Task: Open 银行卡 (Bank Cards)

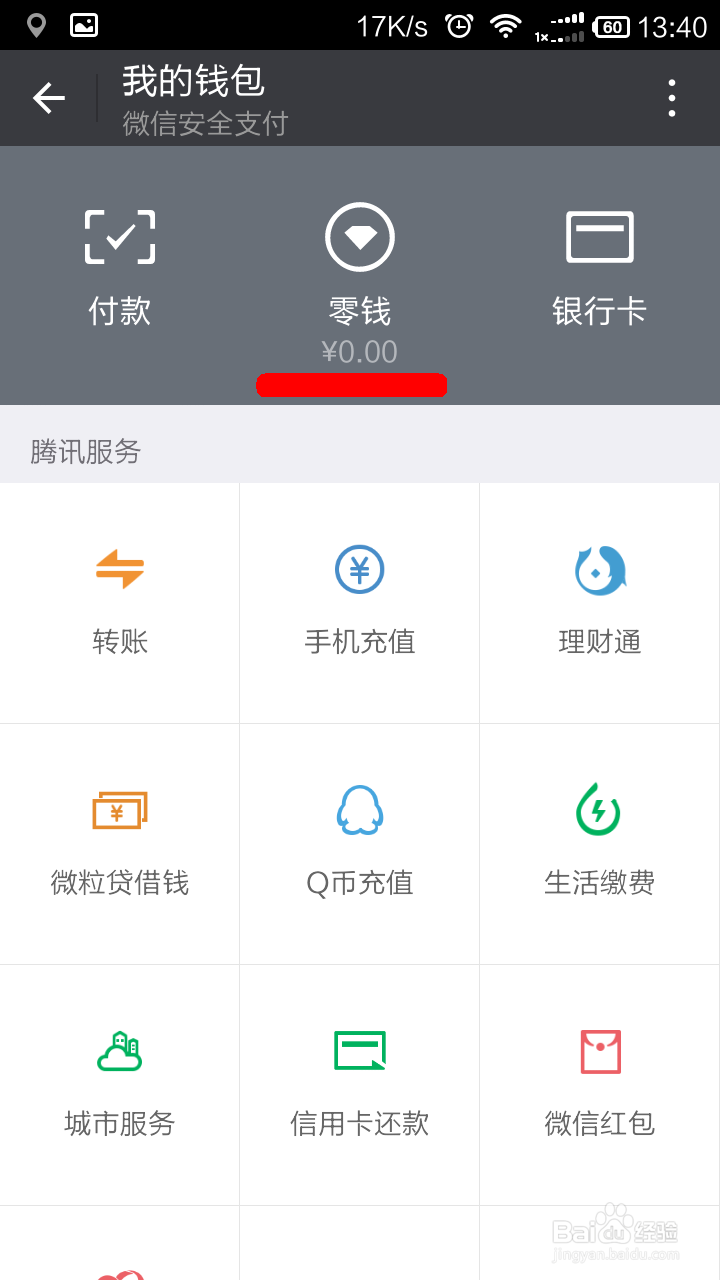Action: (599, 260)
